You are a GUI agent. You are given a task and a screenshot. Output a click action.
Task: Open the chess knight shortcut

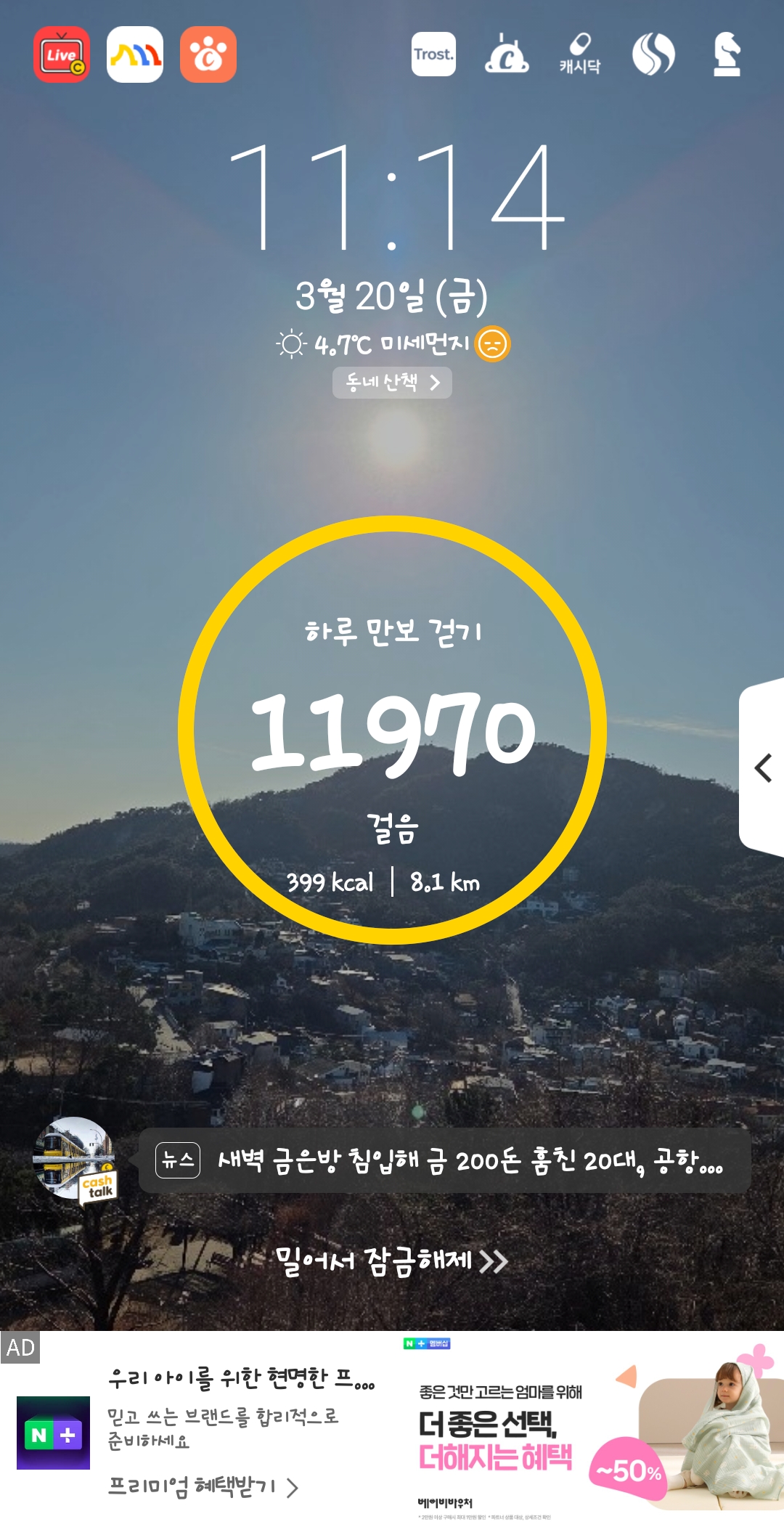[727, 54]
